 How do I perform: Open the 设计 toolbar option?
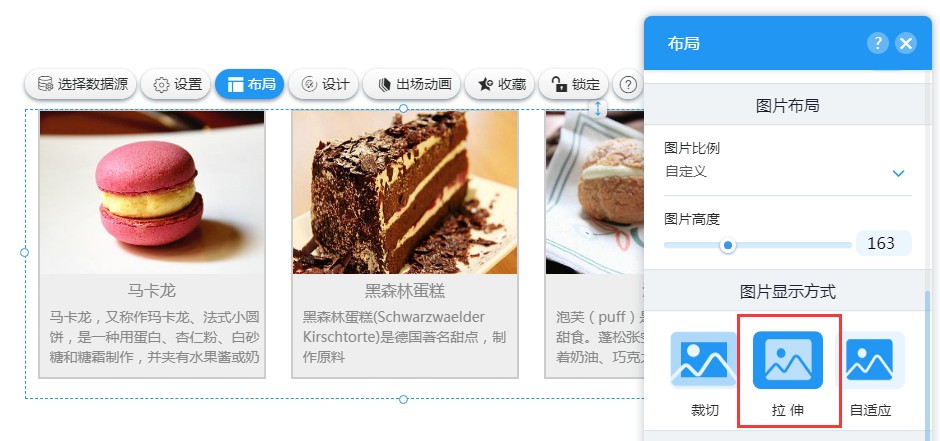pos(324,84)
